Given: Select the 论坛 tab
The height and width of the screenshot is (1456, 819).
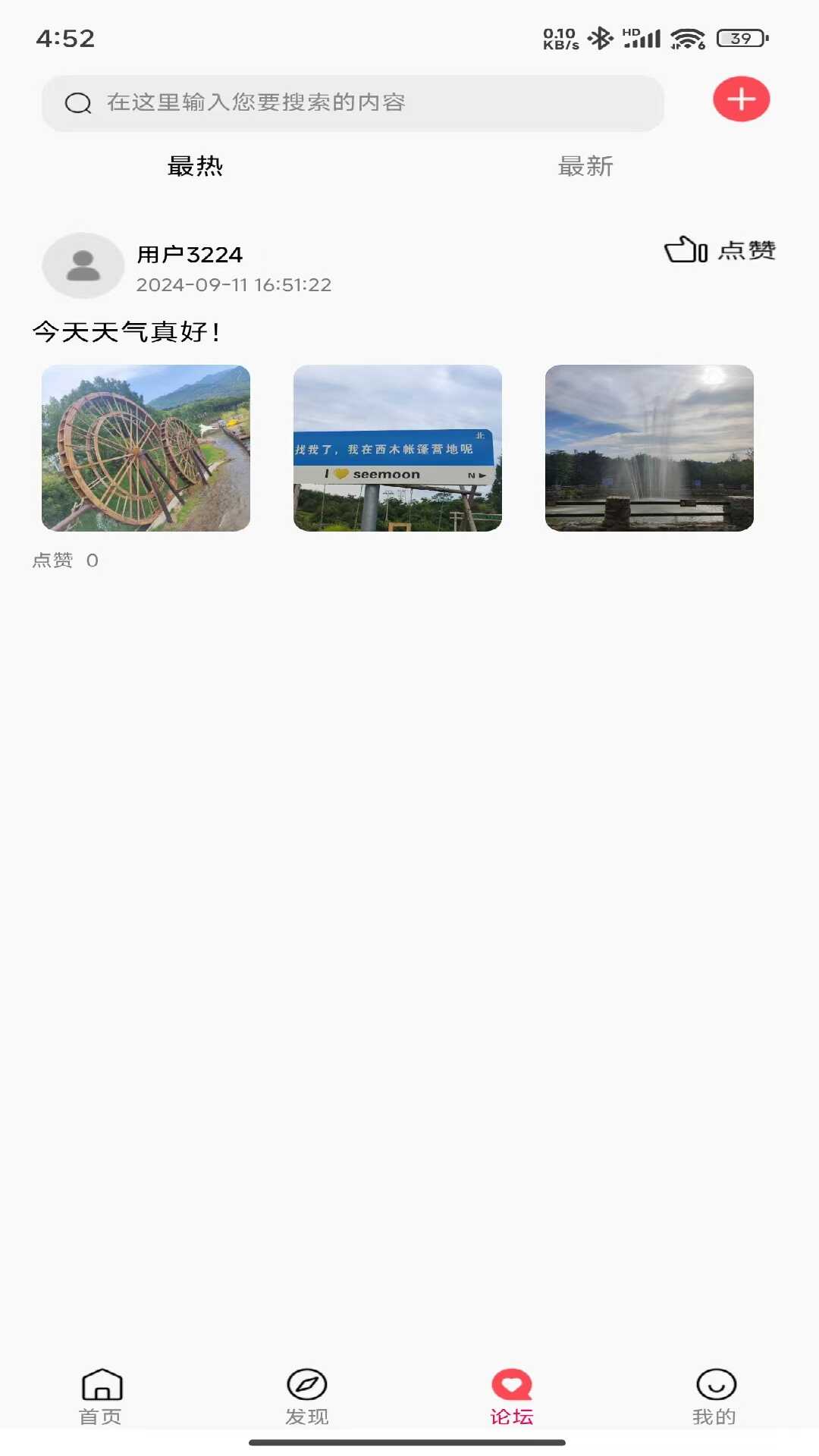Looking at the screenshot, I should click(512, 1396).
